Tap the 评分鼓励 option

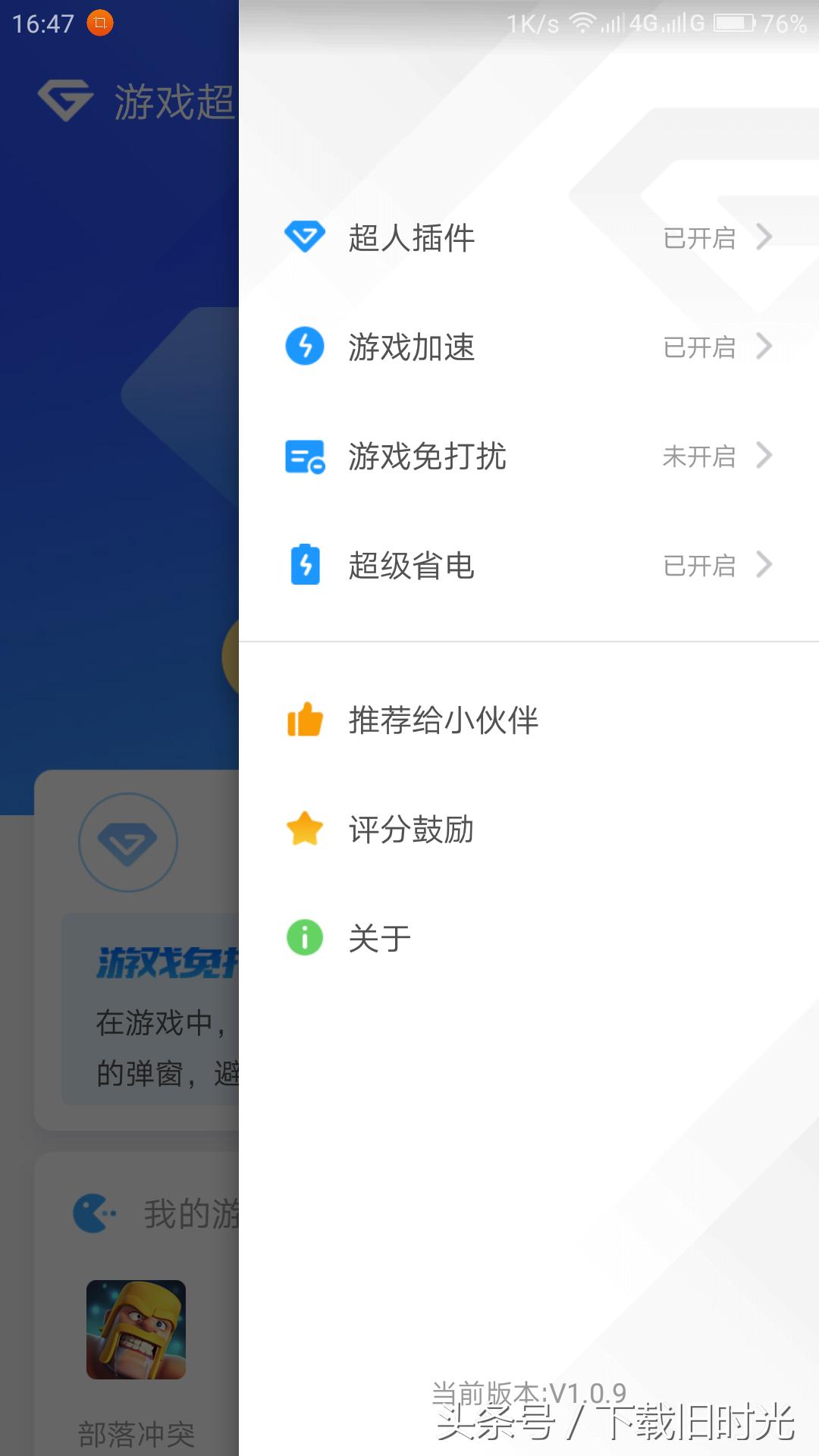(x=411, y=830)
